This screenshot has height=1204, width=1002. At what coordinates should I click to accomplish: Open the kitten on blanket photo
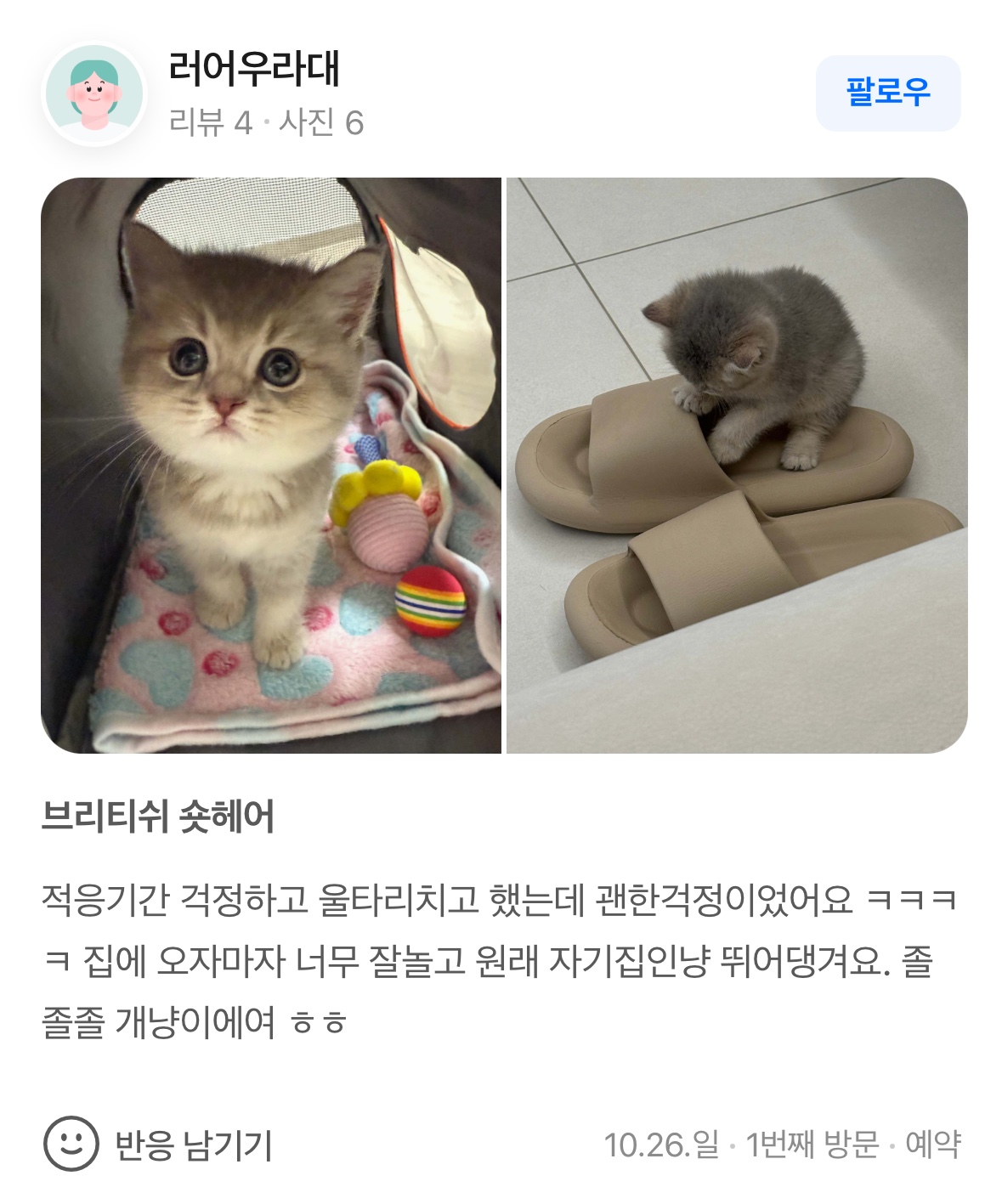(271, 465)
